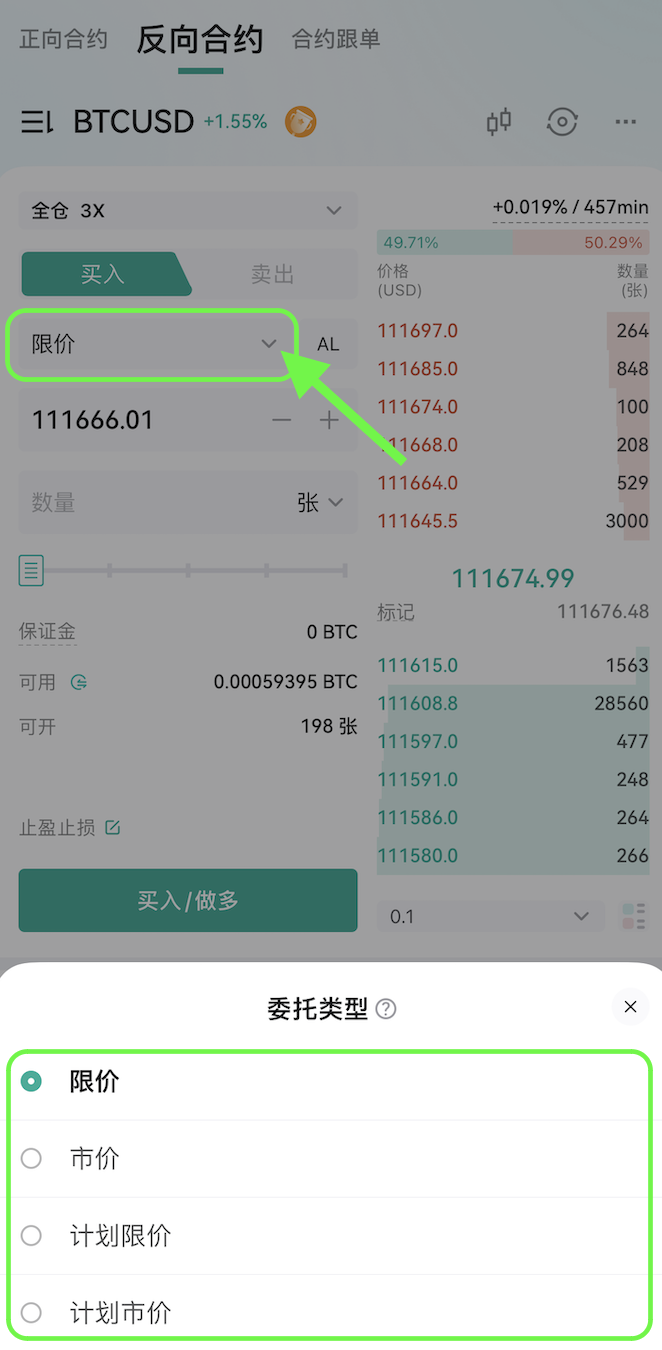The image size is (662, 1350).
Task: Switch to the 正向合约 tab
Action: point(63,40)
